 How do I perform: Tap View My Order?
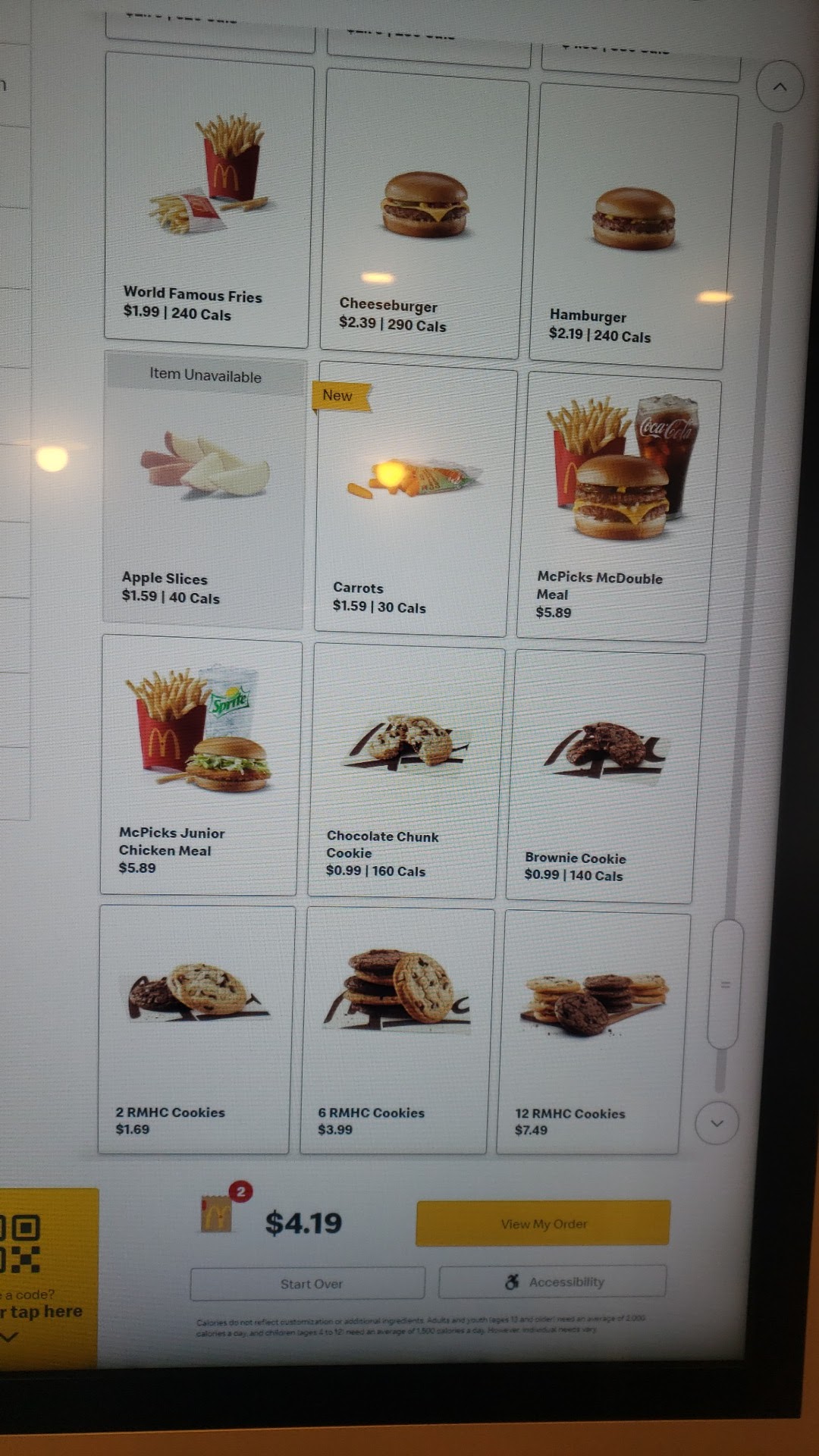coord(543,1223)
